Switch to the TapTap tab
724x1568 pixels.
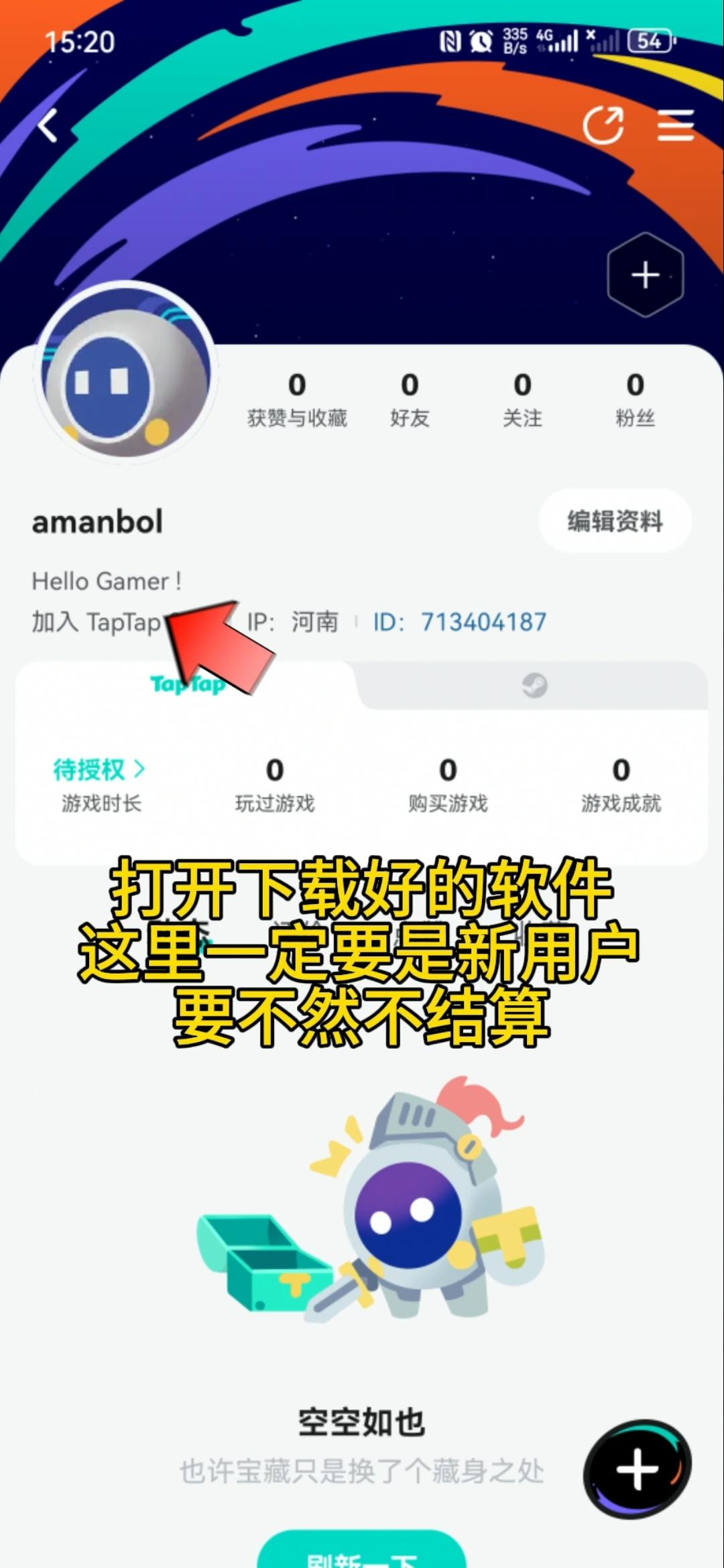(x=188, y=685)
